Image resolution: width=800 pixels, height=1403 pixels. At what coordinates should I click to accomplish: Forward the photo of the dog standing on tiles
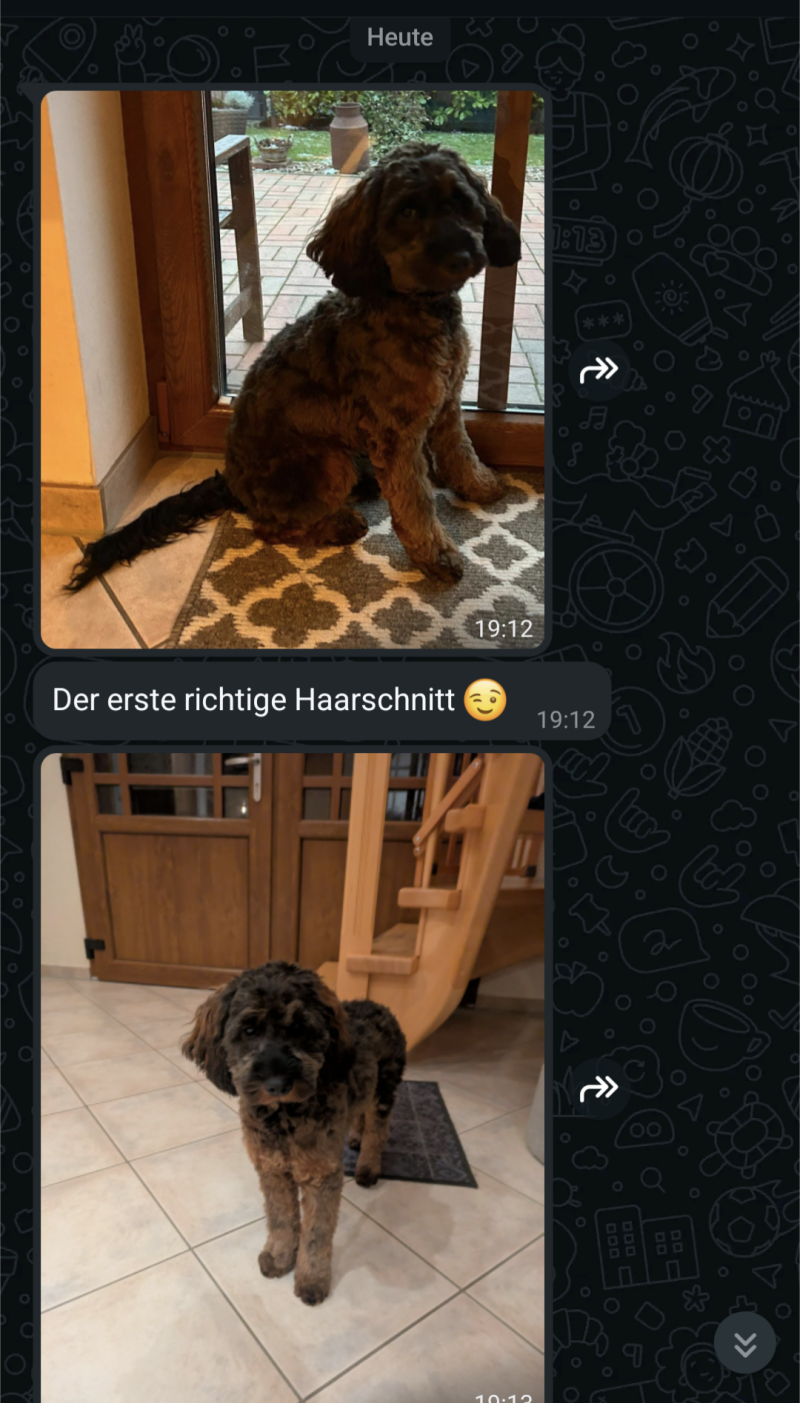coord(599,1089)
